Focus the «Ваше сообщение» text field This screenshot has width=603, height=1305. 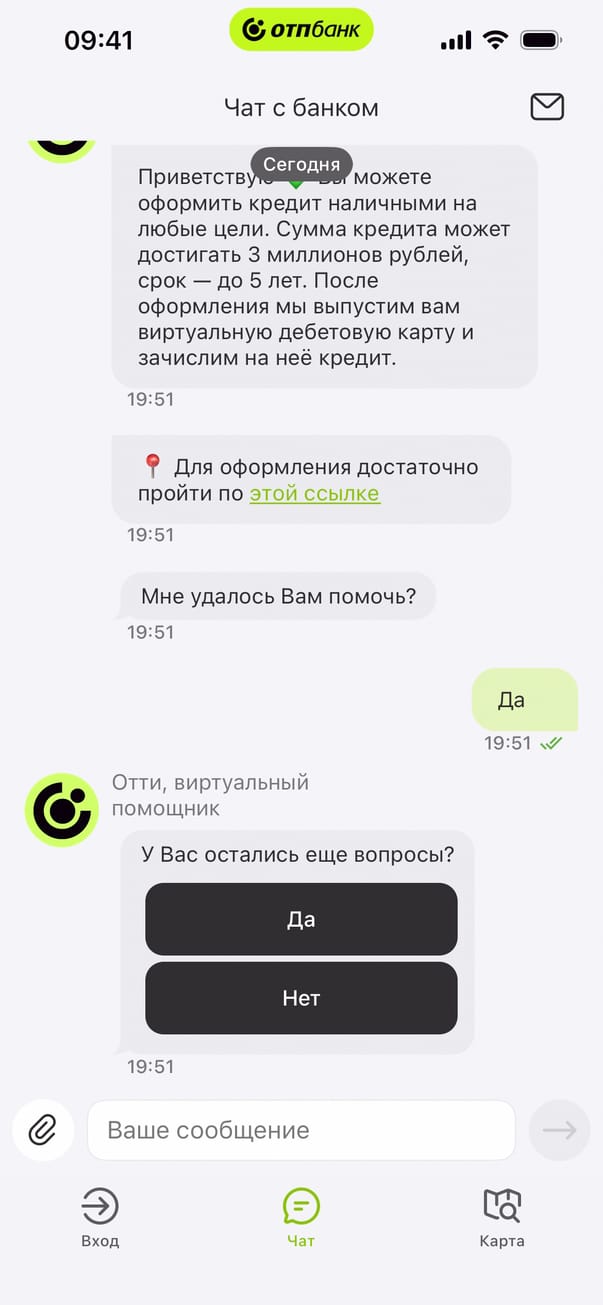[300, 1130]
